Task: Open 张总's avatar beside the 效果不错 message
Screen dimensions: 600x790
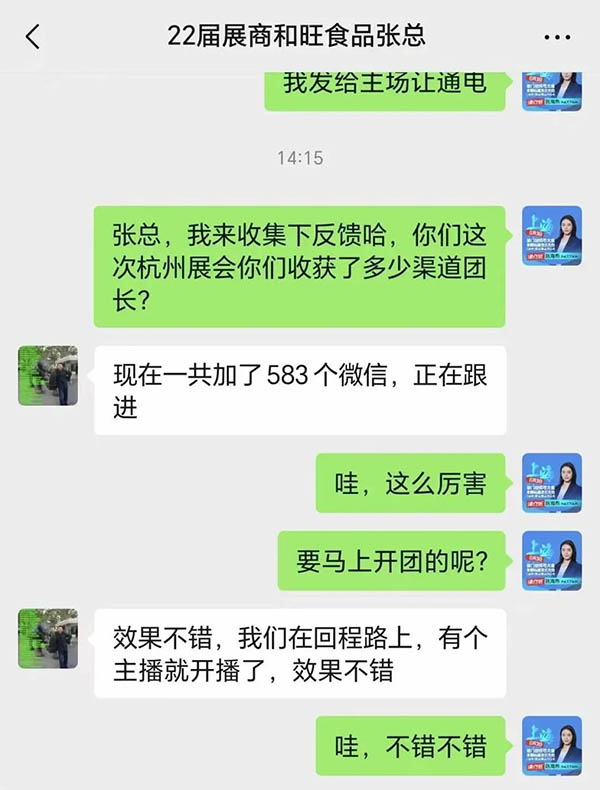Action: pyautogui.click(x=48, y=639)
